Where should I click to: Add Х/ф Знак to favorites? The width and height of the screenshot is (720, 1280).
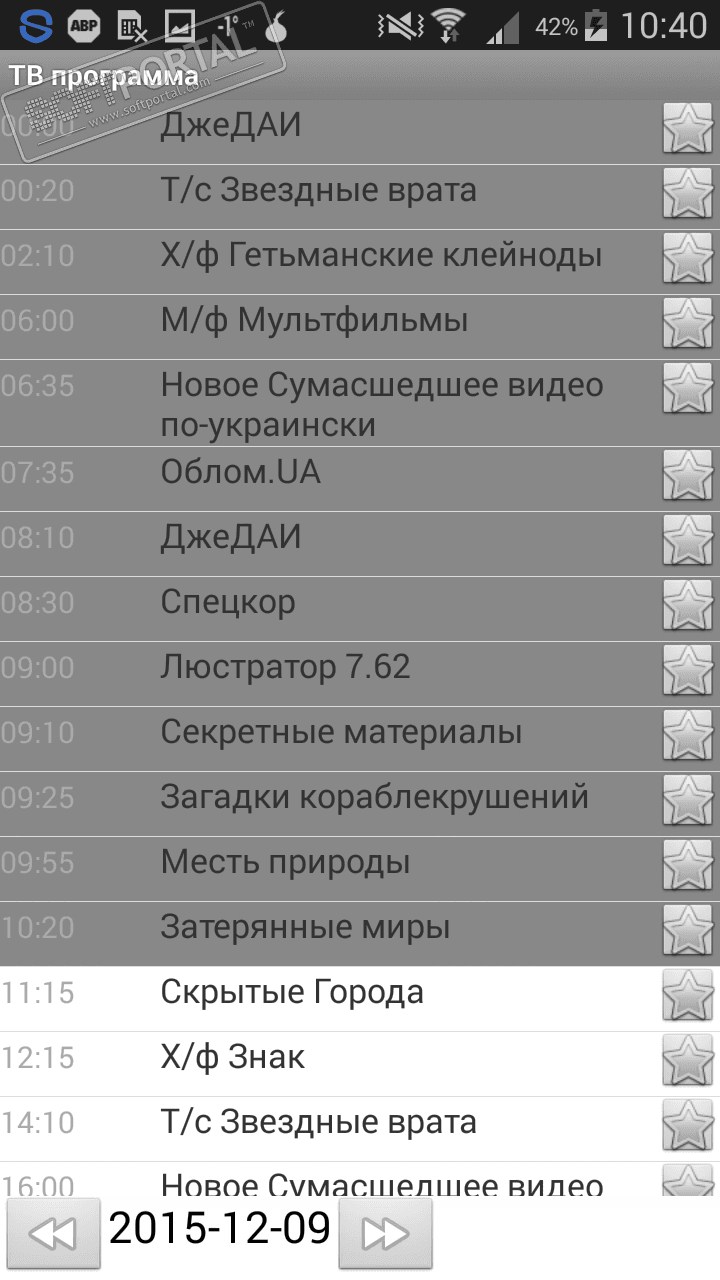coord(688,1060)
